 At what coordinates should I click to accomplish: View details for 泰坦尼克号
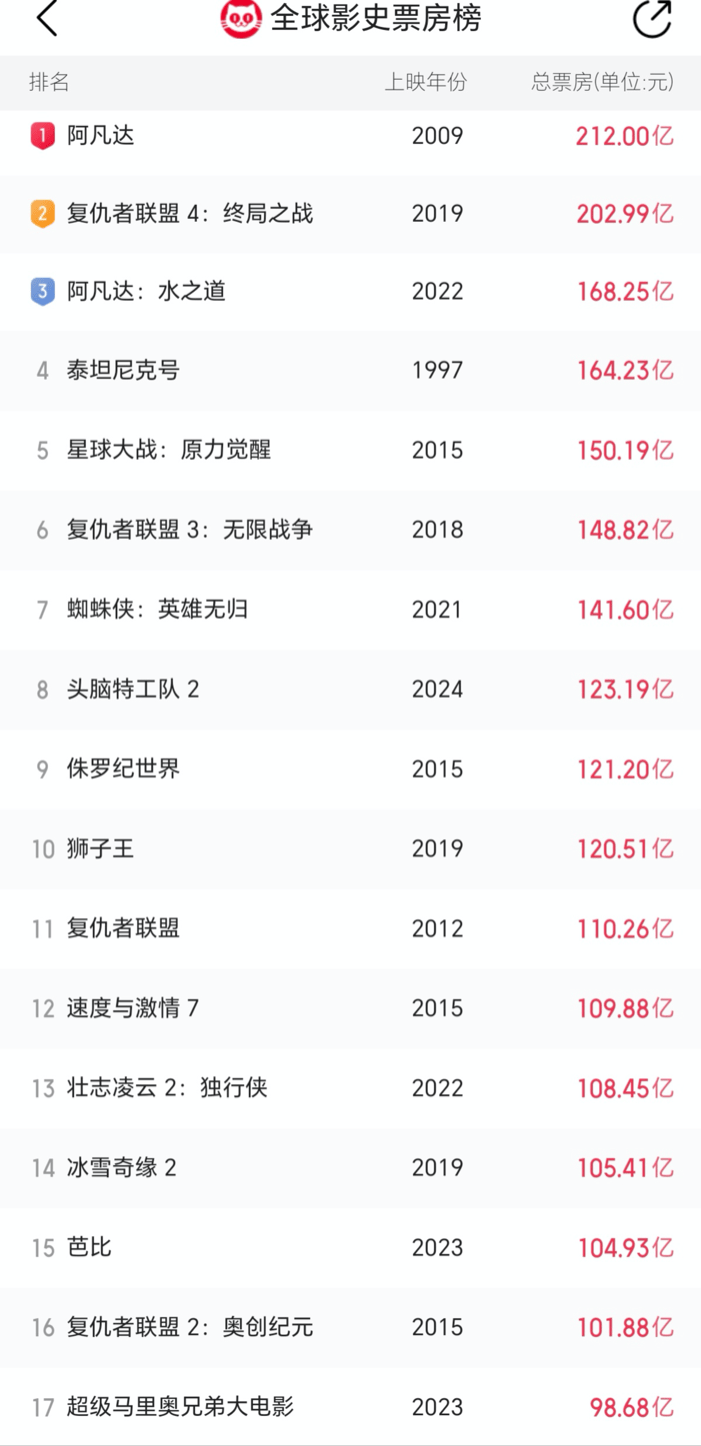click(350, 371)
